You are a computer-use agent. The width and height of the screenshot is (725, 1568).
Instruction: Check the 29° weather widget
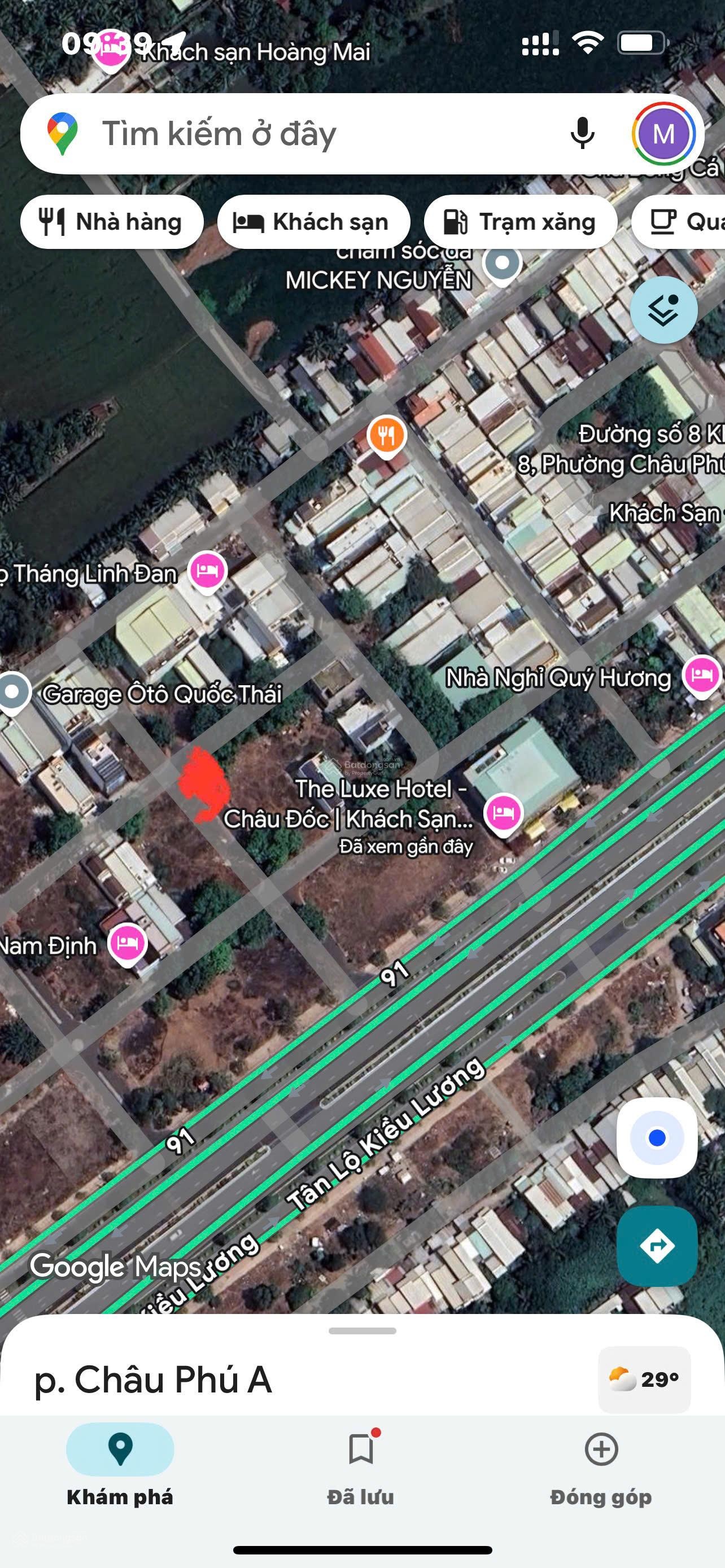pyautogui.click(x=644, y=1379)
